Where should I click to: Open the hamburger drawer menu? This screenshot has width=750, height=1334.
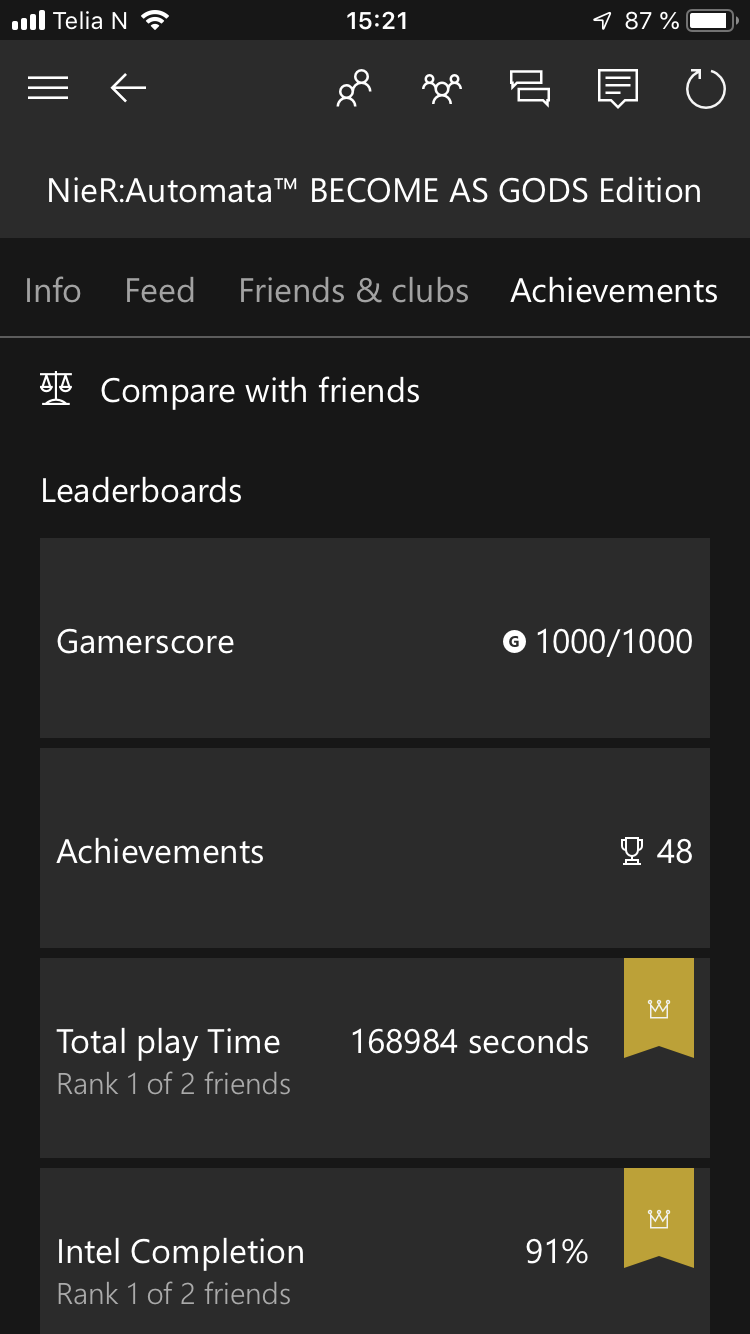(x=48, y=89)
